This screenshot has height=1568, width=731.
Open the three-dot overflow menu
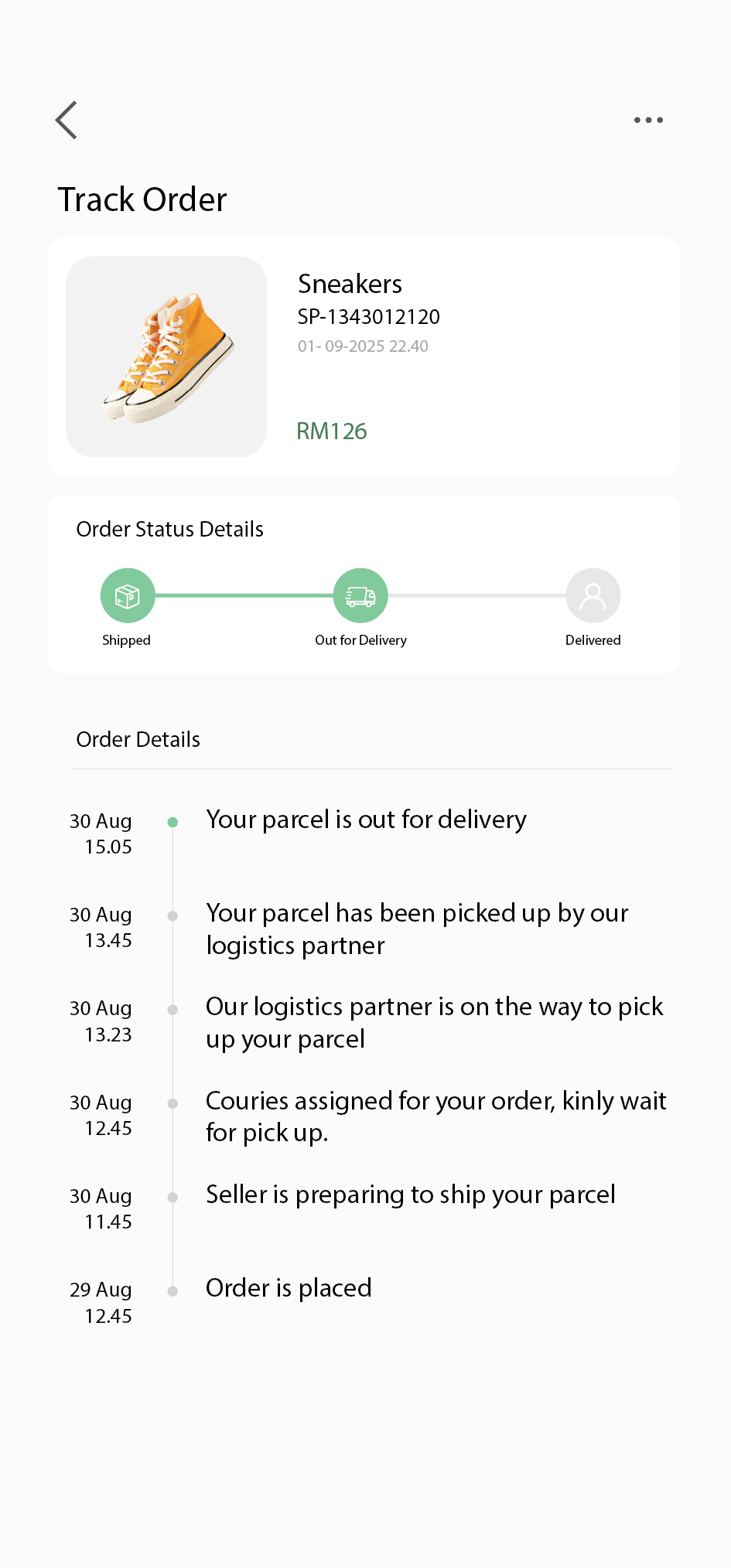(x=648, y=121)
